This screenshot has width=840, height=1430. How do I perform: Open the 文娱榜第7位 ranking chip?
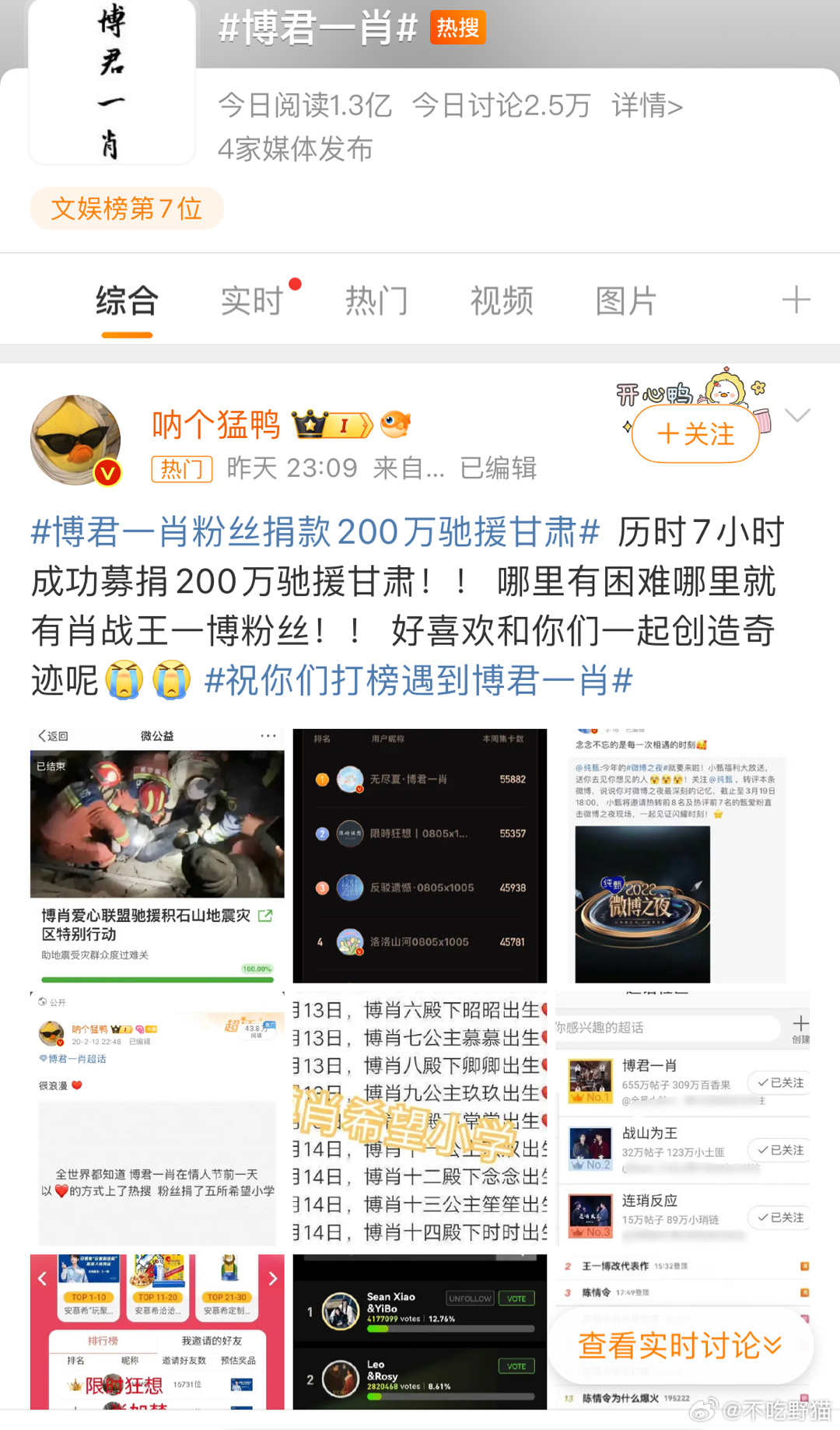click(127, 209)
